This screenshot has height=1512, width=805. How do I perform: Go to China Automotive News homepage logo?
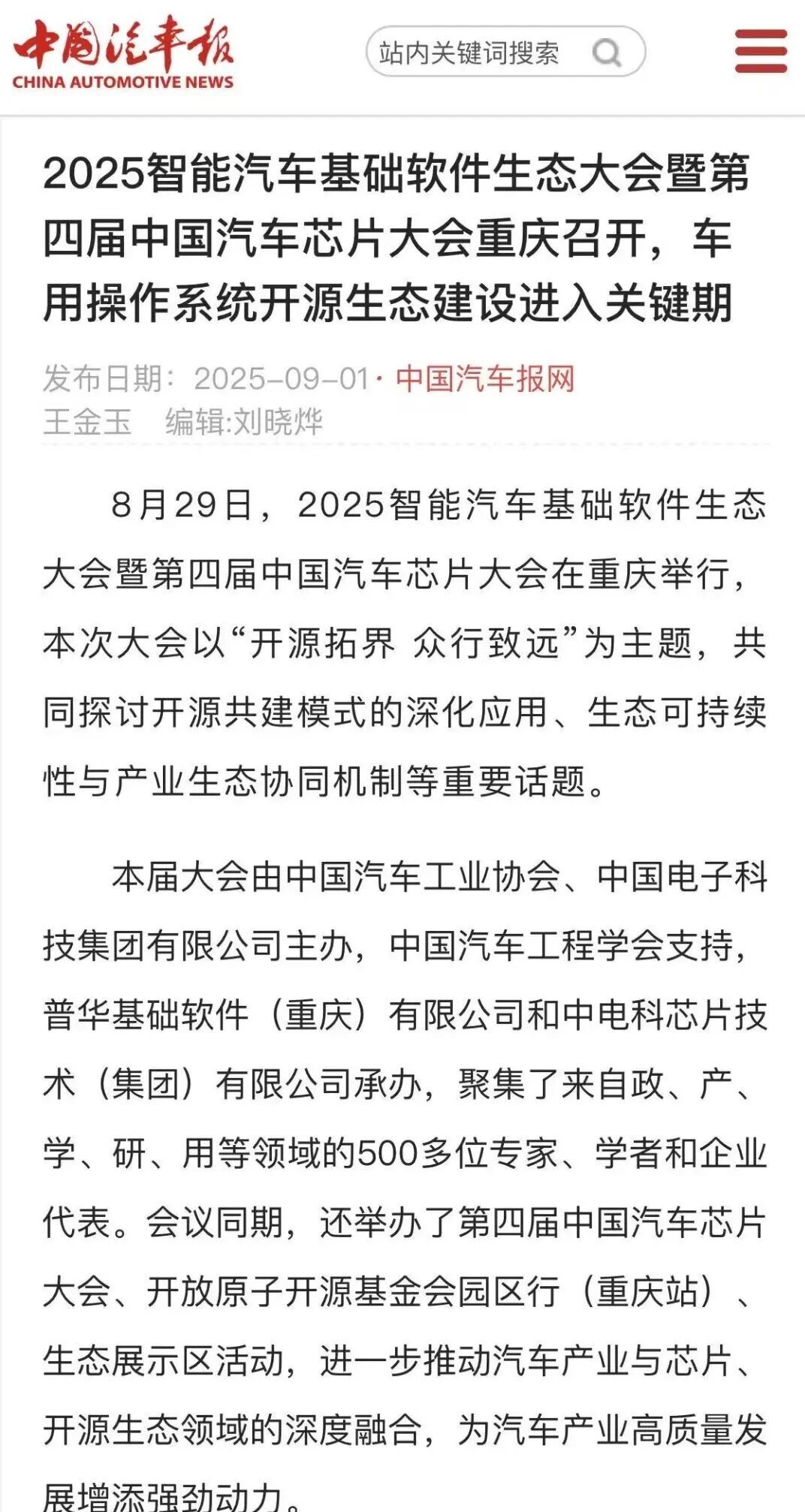tap(123, 53)
